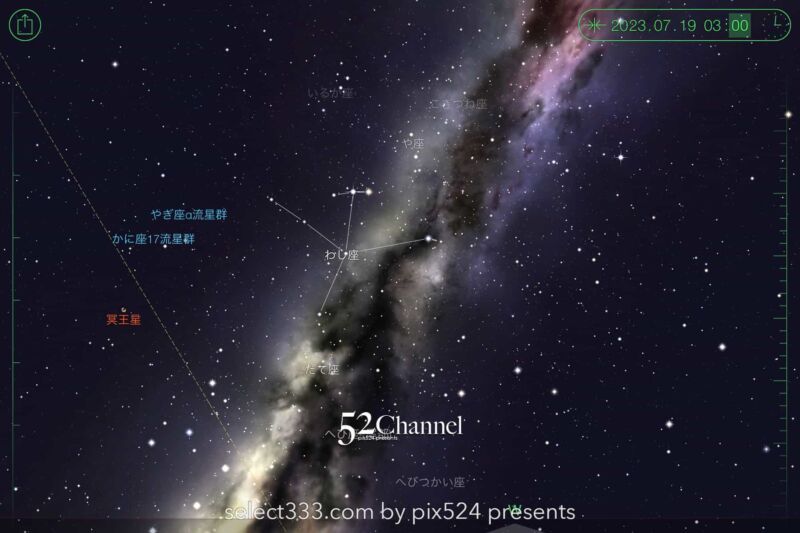Viewport: 800px width, 533px height.
Task: Select the hour 03 in the time display
Action: [715, 25]
